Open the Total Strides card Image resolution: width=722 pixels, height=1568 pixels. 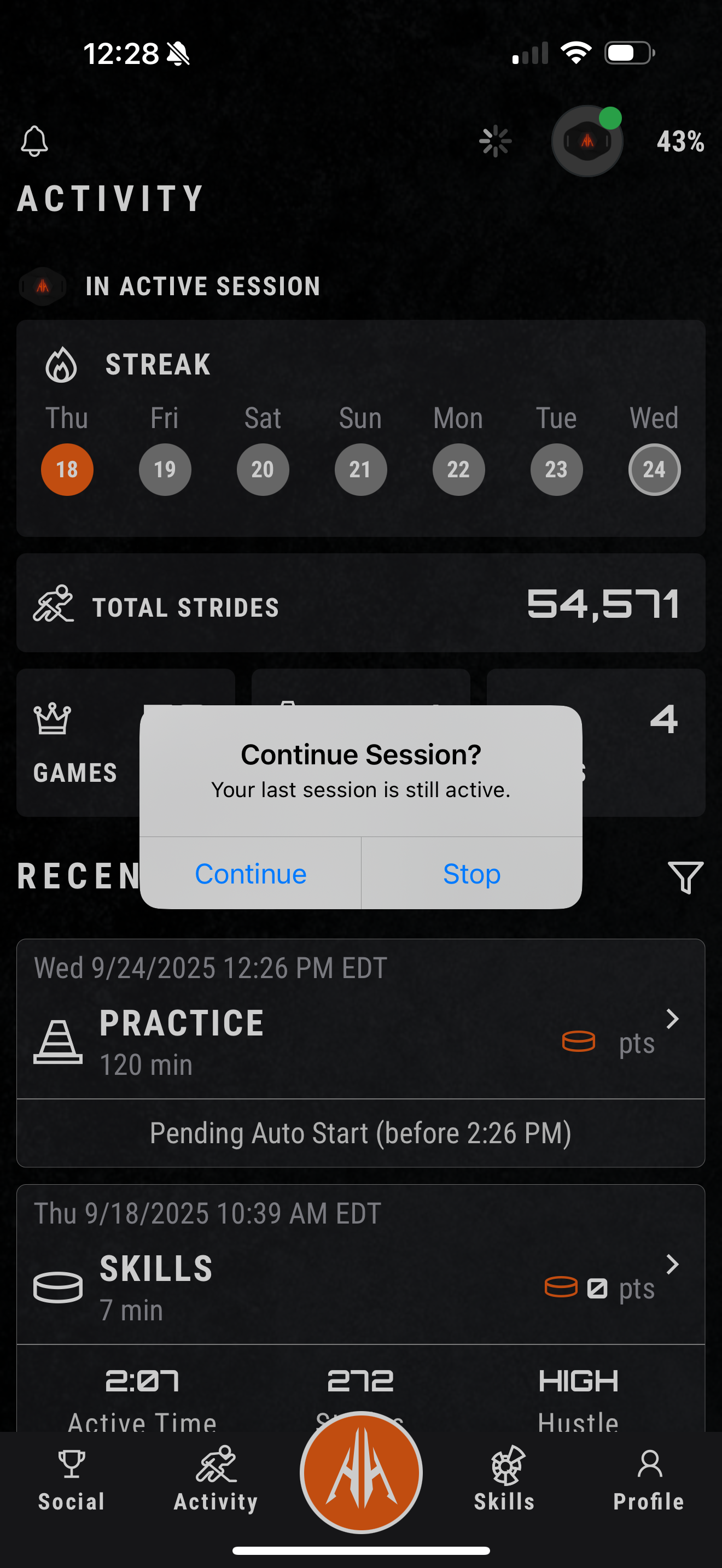coord(361,603)
